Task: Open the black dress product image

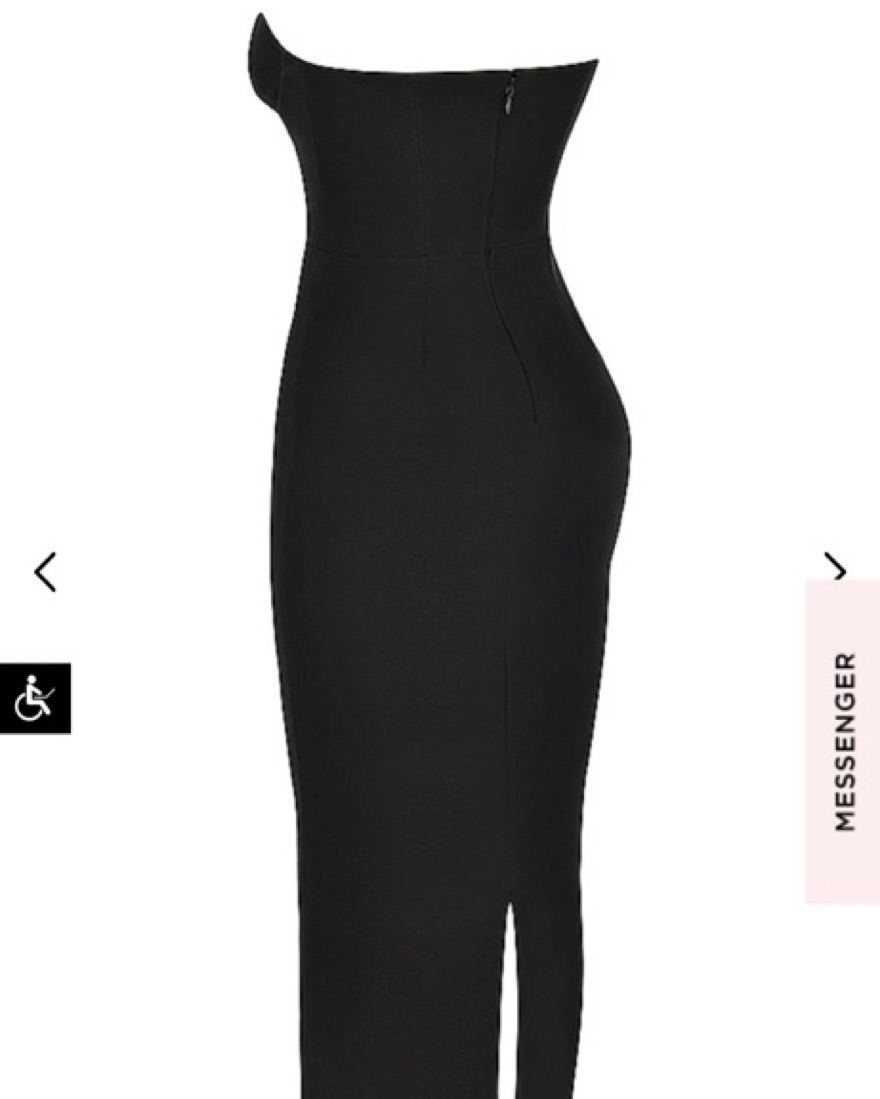Action: [x=440, y=550]
